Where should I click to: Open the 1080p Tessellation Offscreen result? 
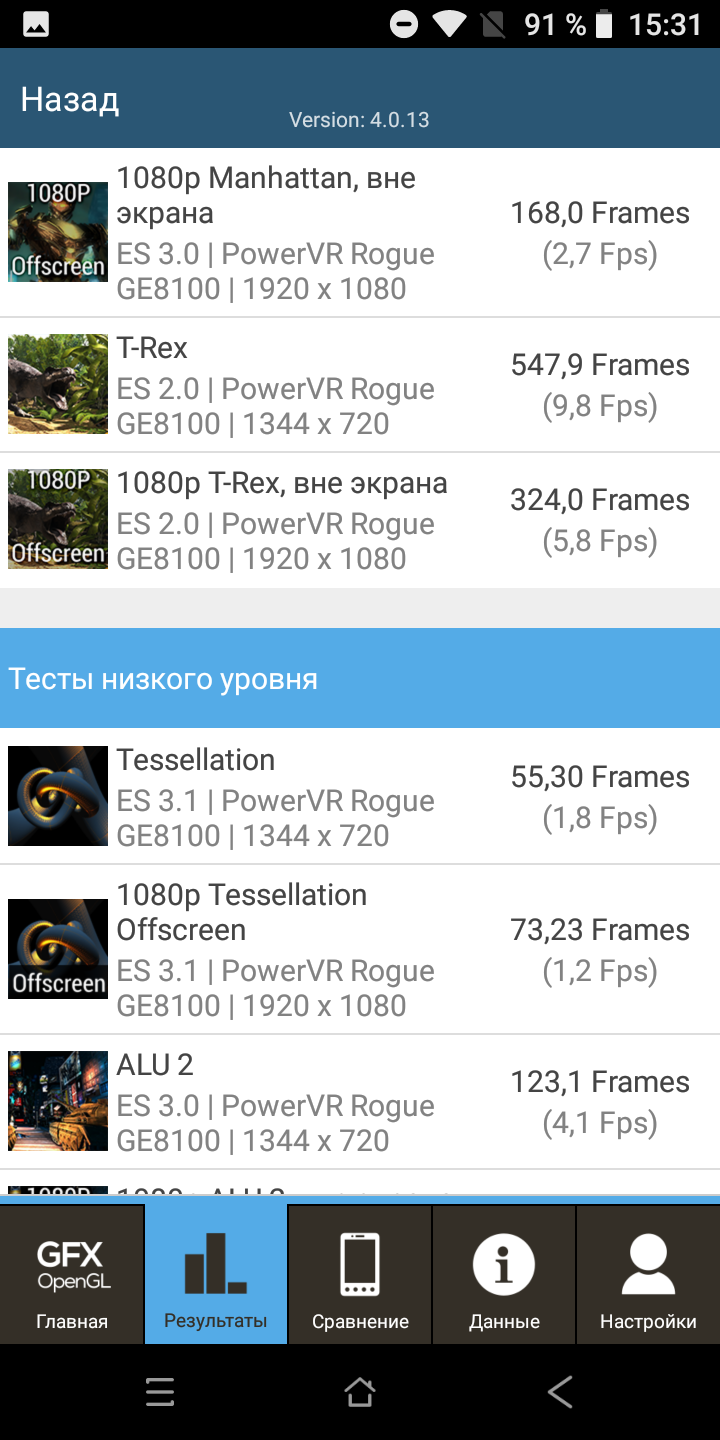tap(360, 950)
